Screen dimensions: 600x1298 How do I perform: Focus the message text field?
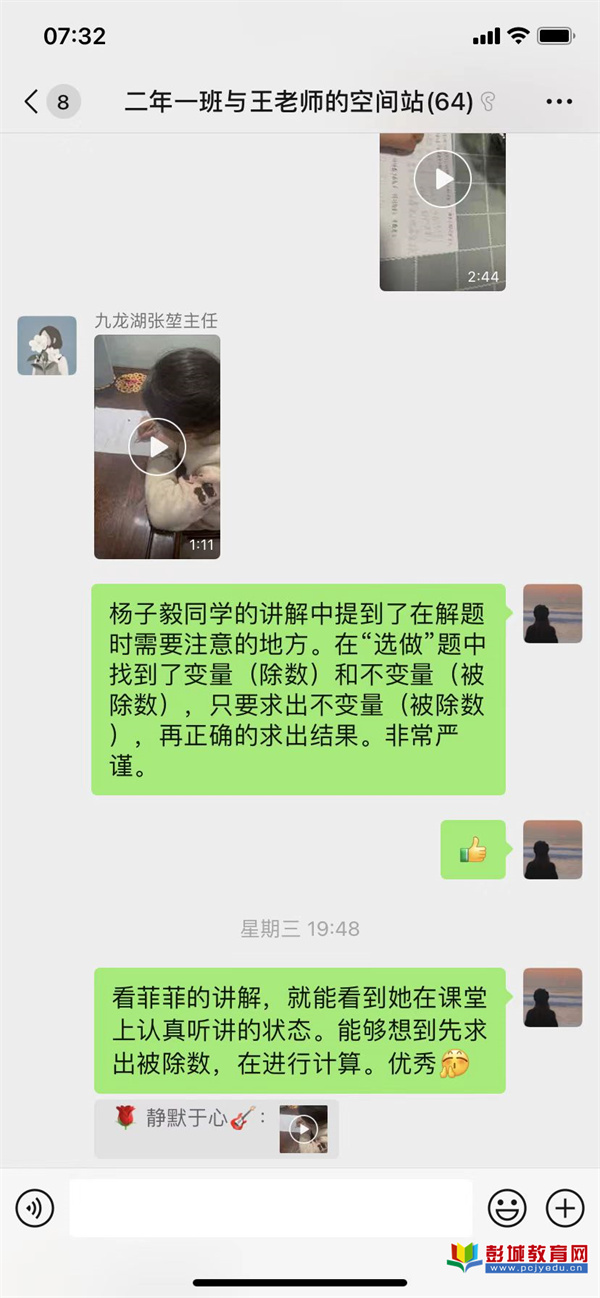pyautogui.click(x=270, y=1208)
